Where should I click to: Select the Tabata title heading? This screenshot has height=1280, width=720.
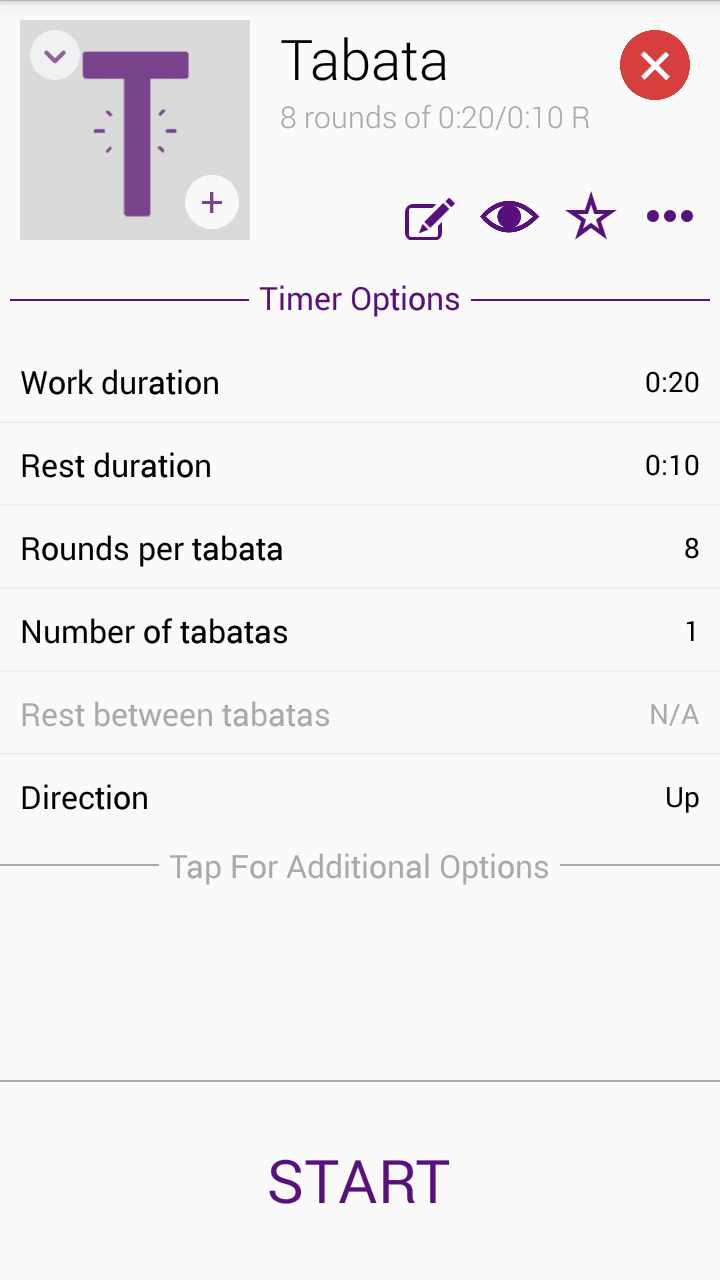365,60
